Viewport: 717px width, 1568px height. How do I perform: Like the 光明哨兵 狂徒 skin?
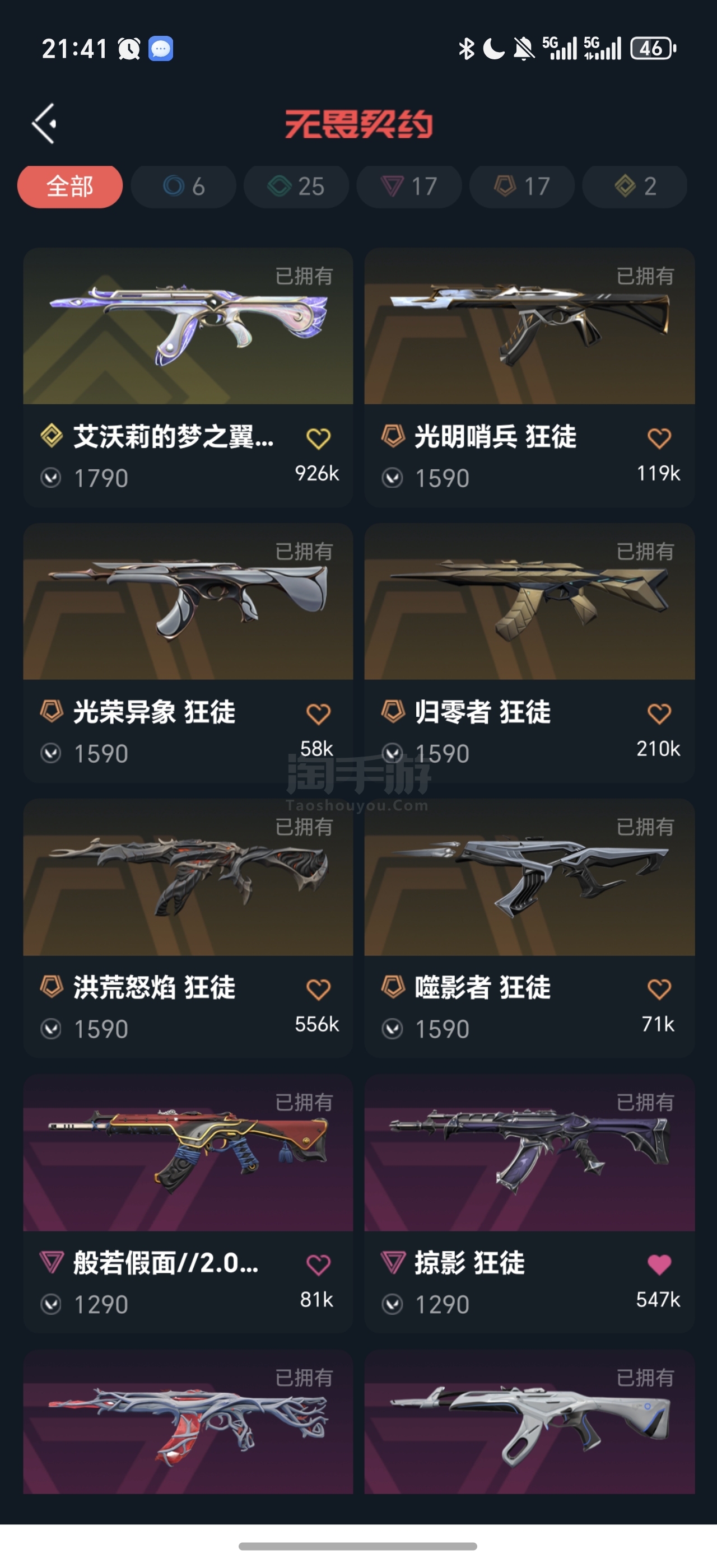(x=659, y=438)
